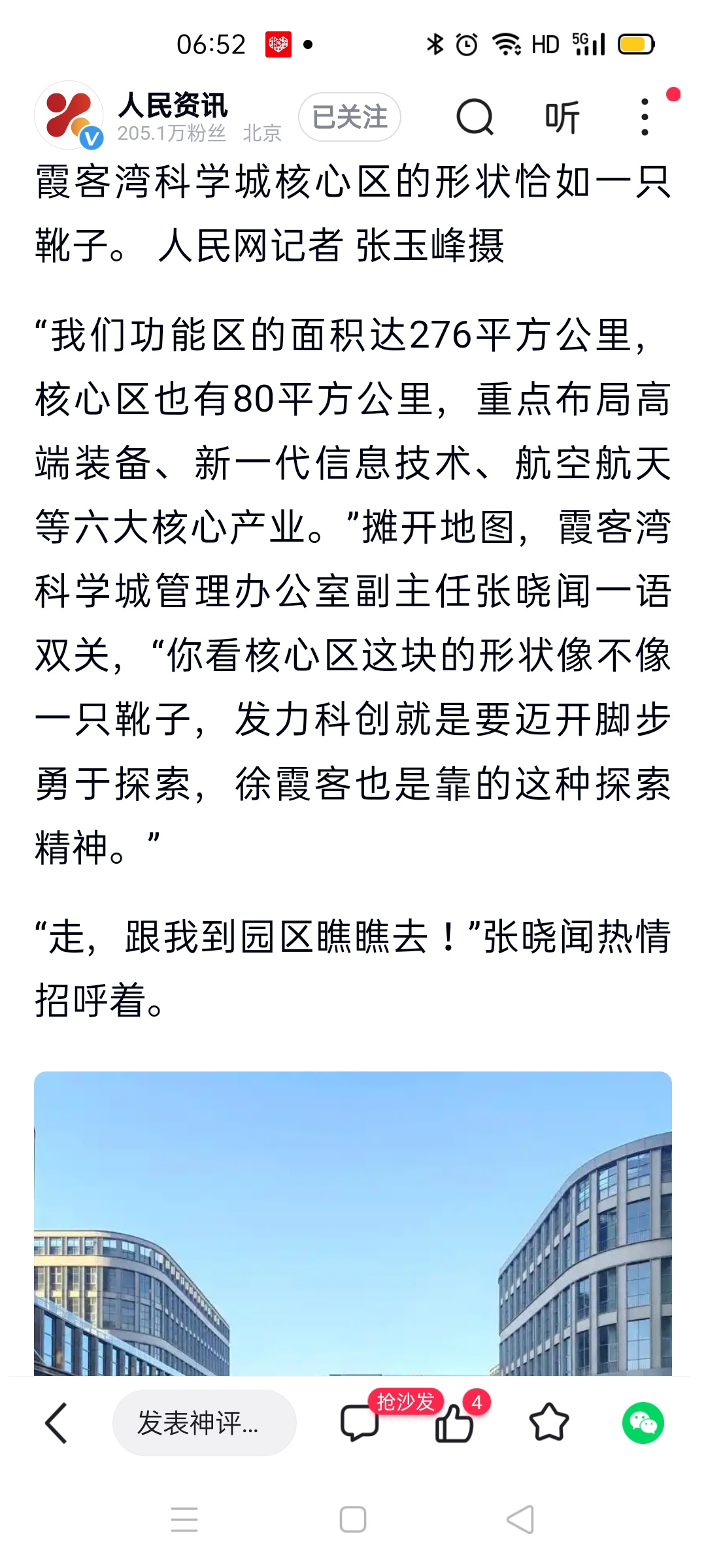The image size is (706, 1568).
Task: Open the comments bubble icon
Action: pyautogui.click(x=360, y=1423)
